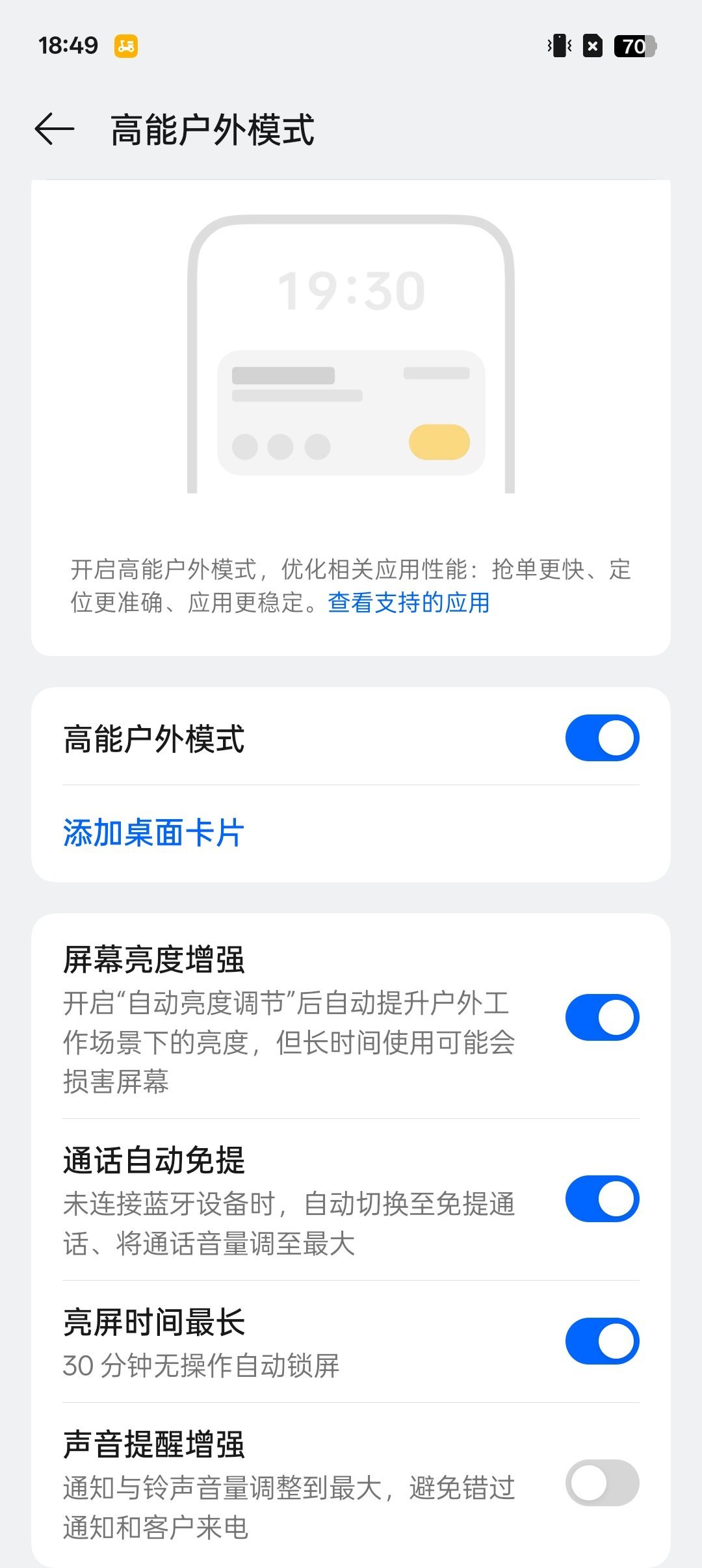This screenshot has width=702, height=1568.
Task: Go back from 高能户外模式 page
Action: (x=55, y=129)
